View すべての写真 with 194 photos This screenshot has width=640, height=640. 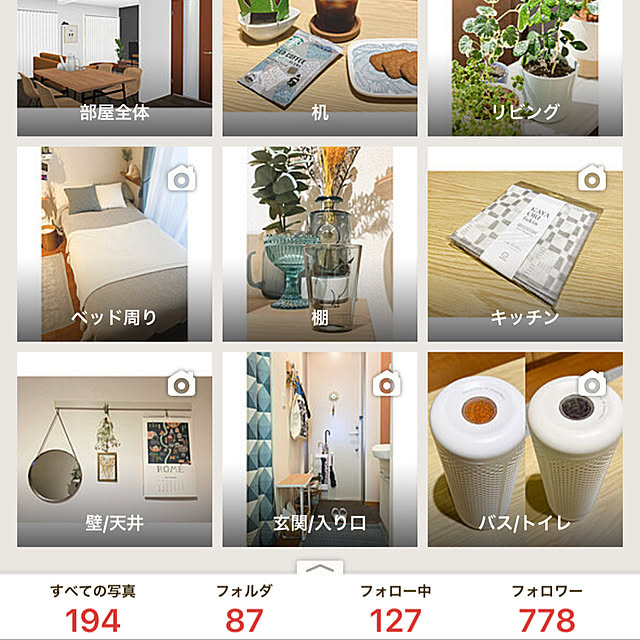(x=93, y=608)
